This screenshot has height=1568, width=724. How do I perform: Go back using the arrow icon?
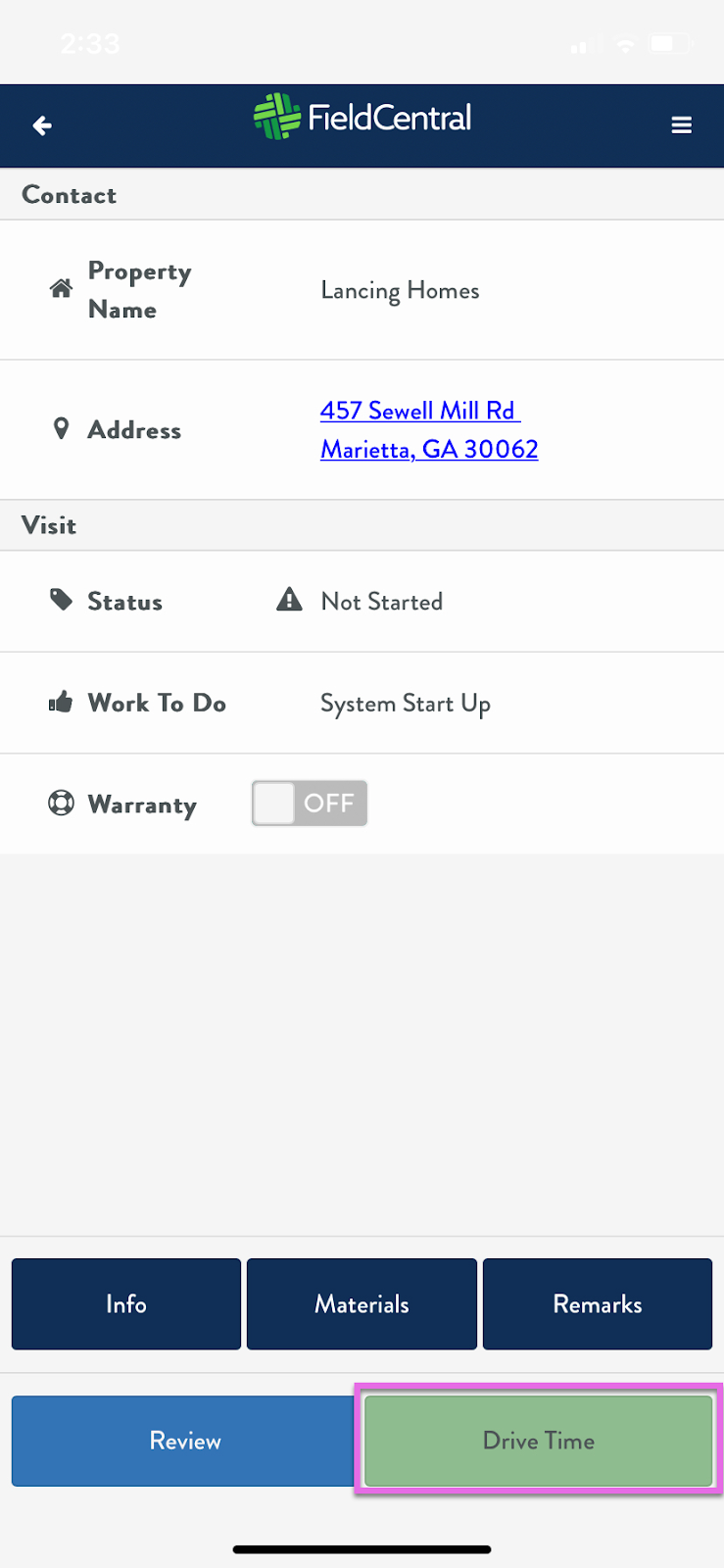tap(42, 125)
